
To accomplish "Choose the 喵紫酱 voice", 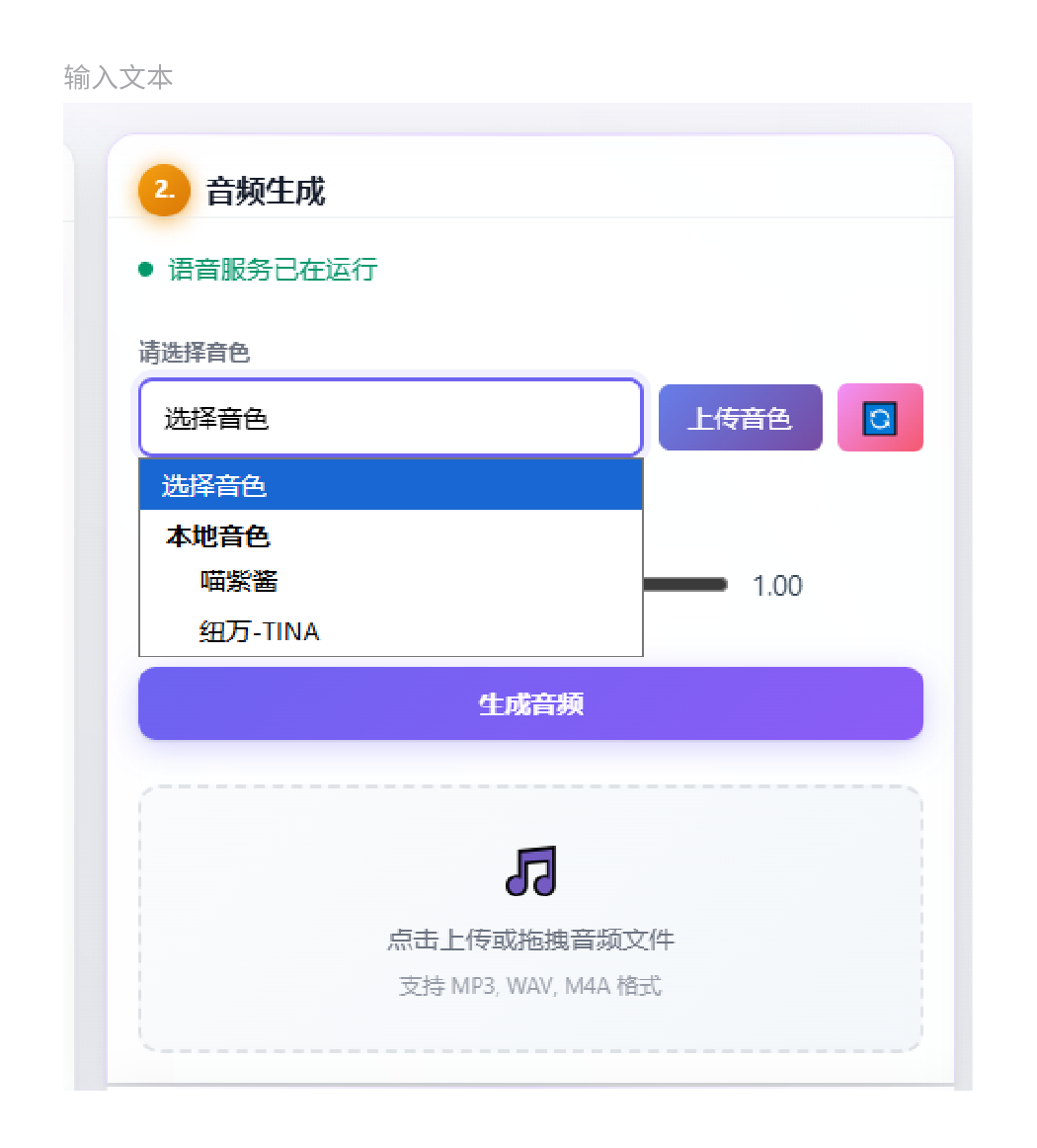I will pos(239,582).
